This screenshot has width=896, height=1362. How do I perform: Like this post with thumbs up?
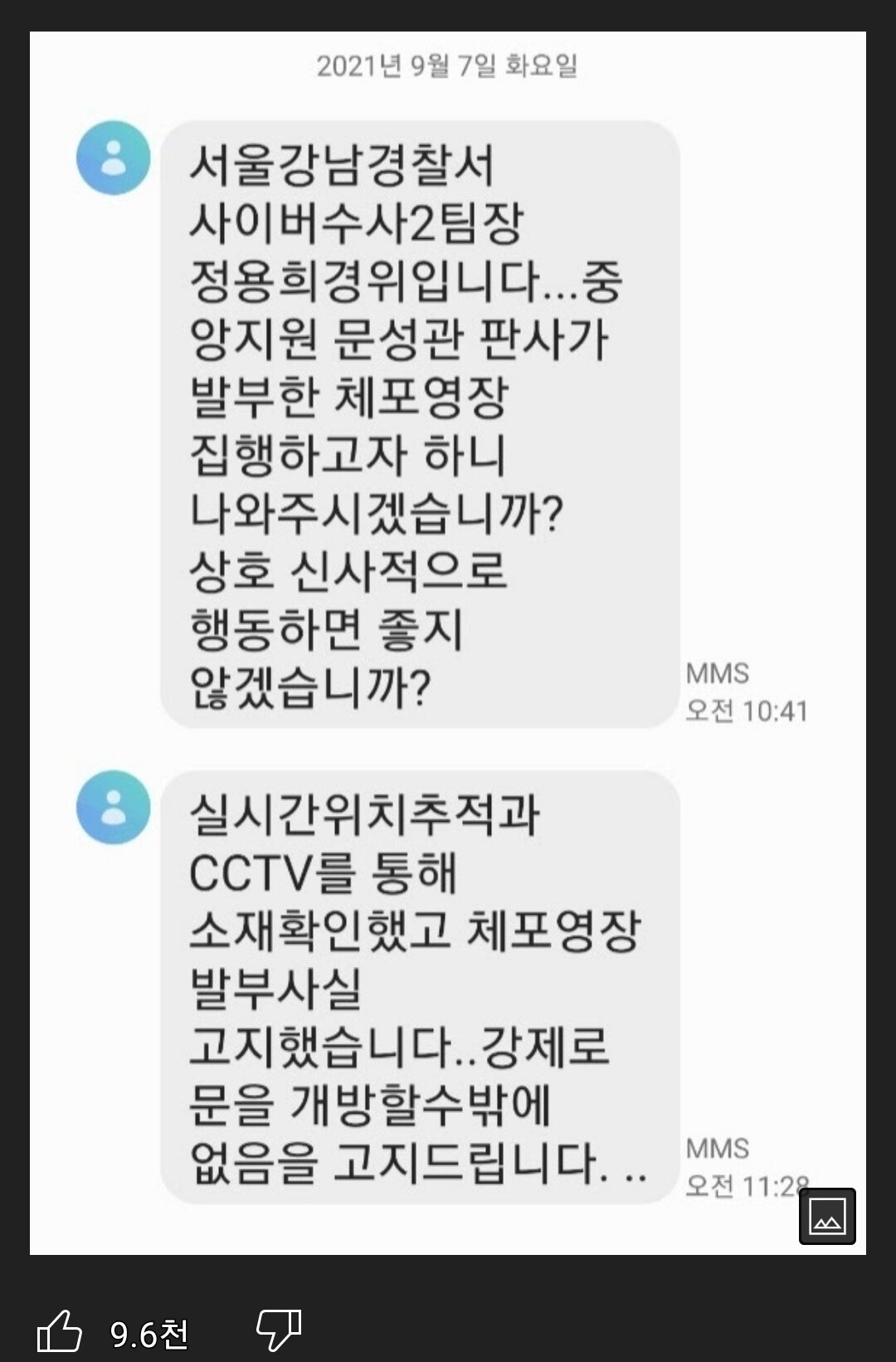[60, 1331]
